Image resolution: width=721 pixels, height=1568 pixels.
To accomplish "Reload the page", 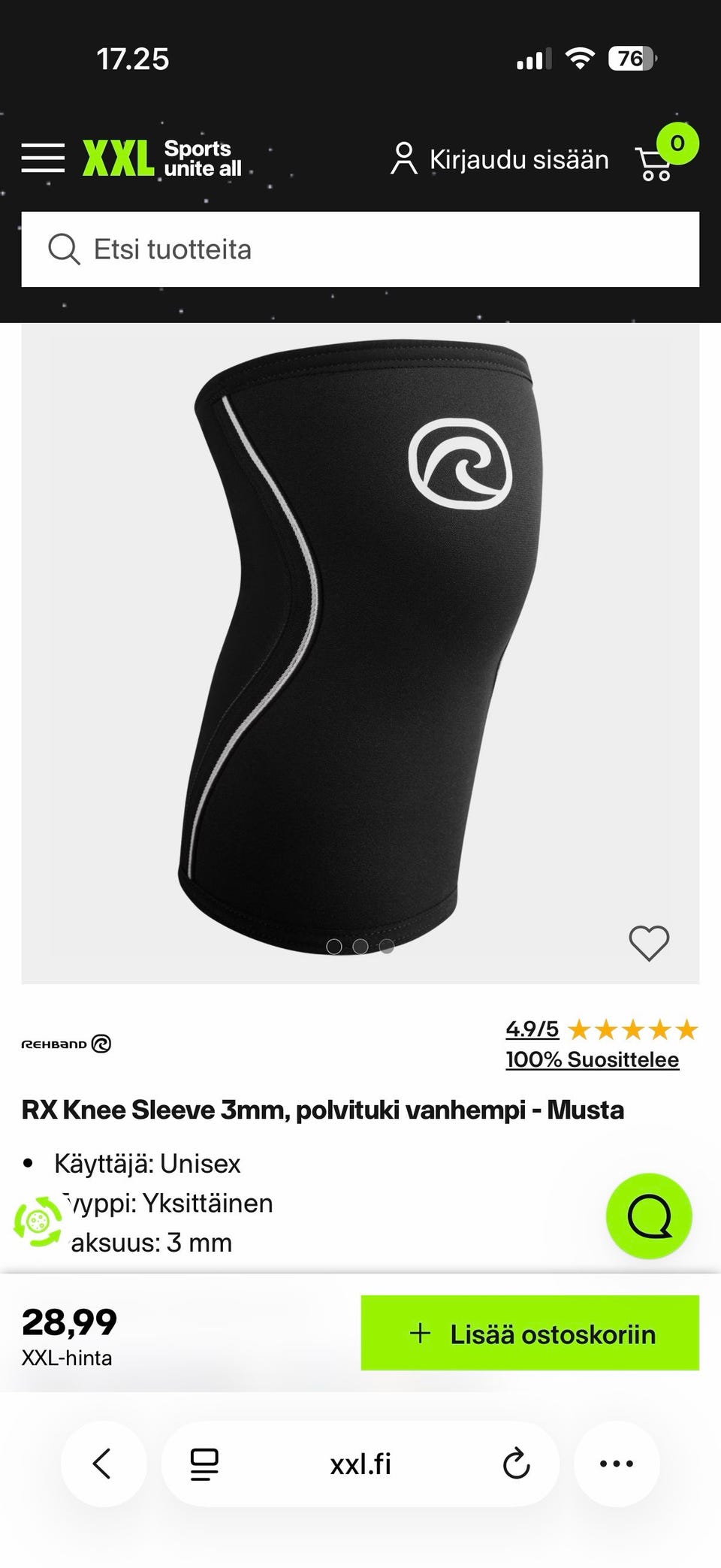I will pos(516,1464).
